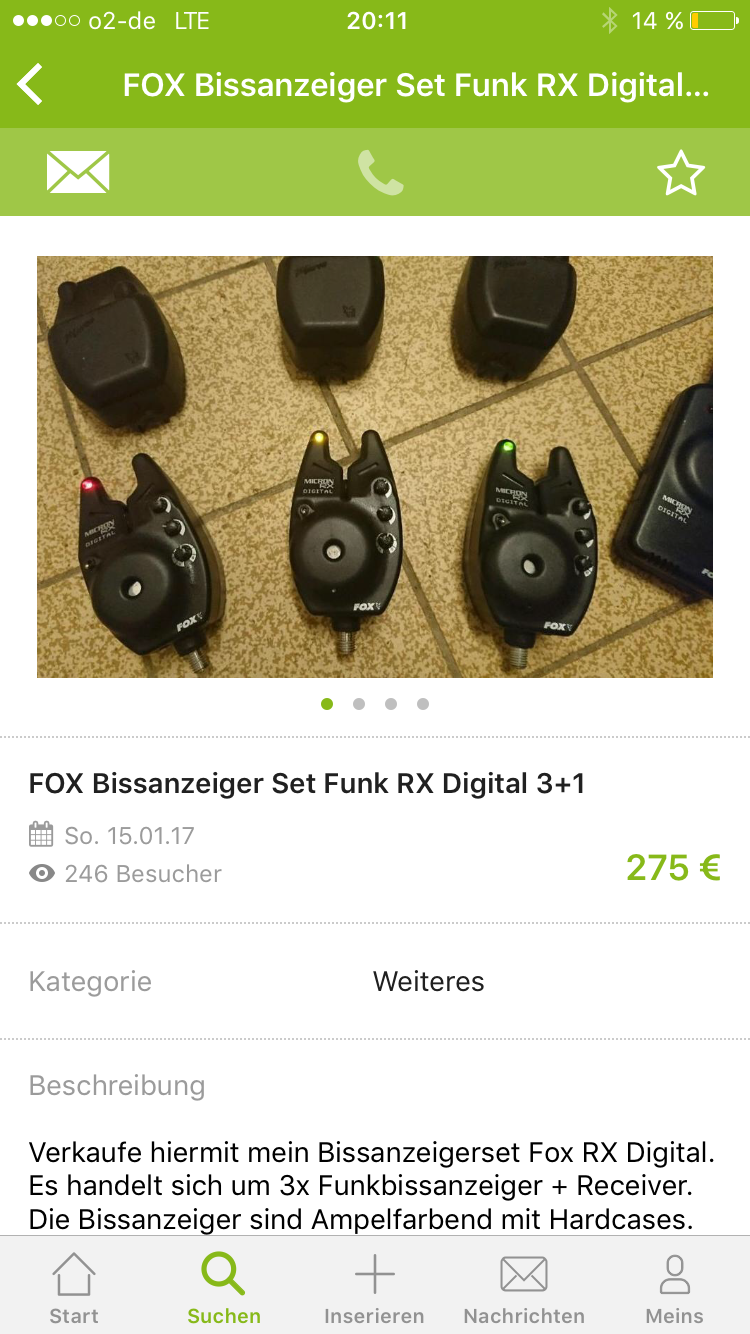
Task: Open the Meins profile tab
Action: tap(675, 1288)
